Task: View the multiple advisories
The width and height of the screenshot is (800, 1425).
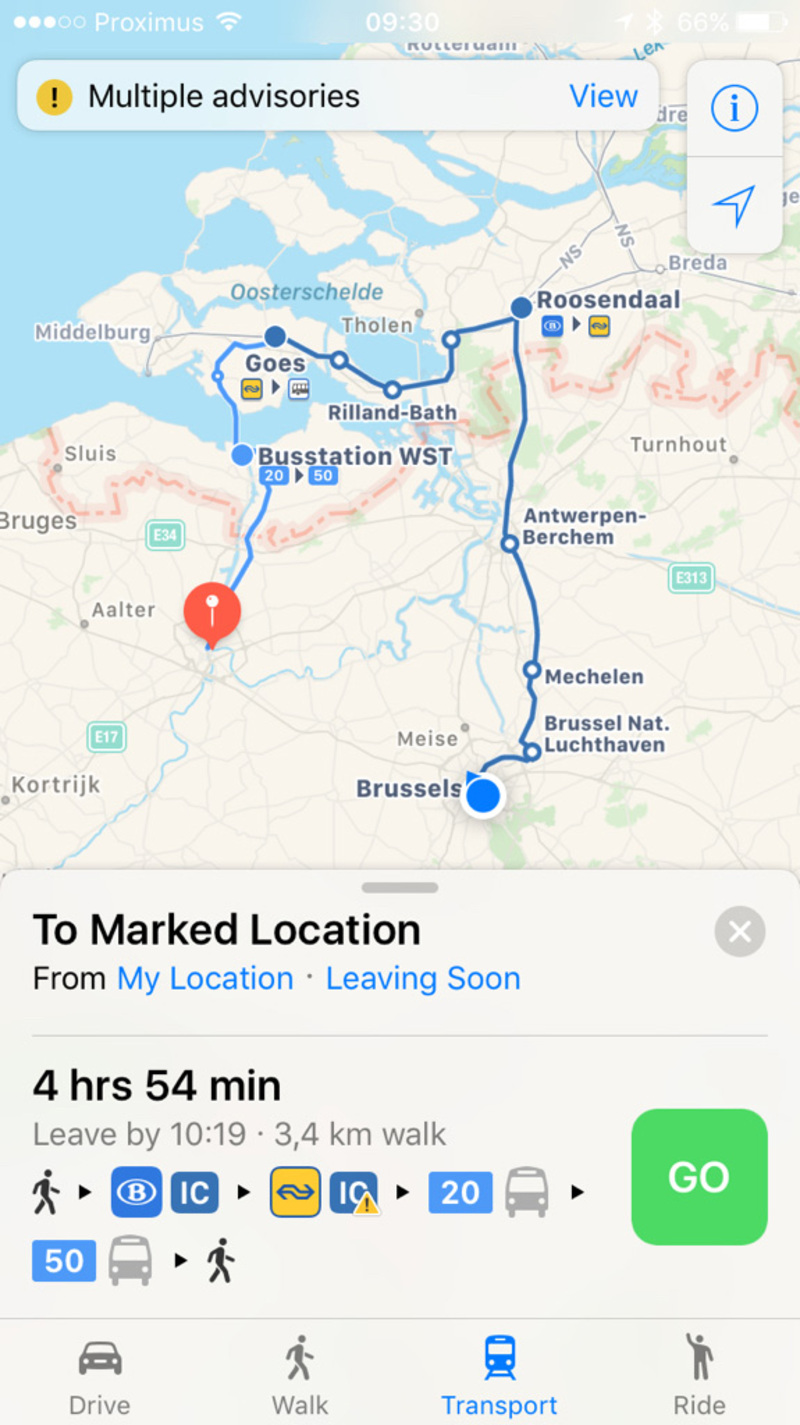Action: tap(603, 96)
